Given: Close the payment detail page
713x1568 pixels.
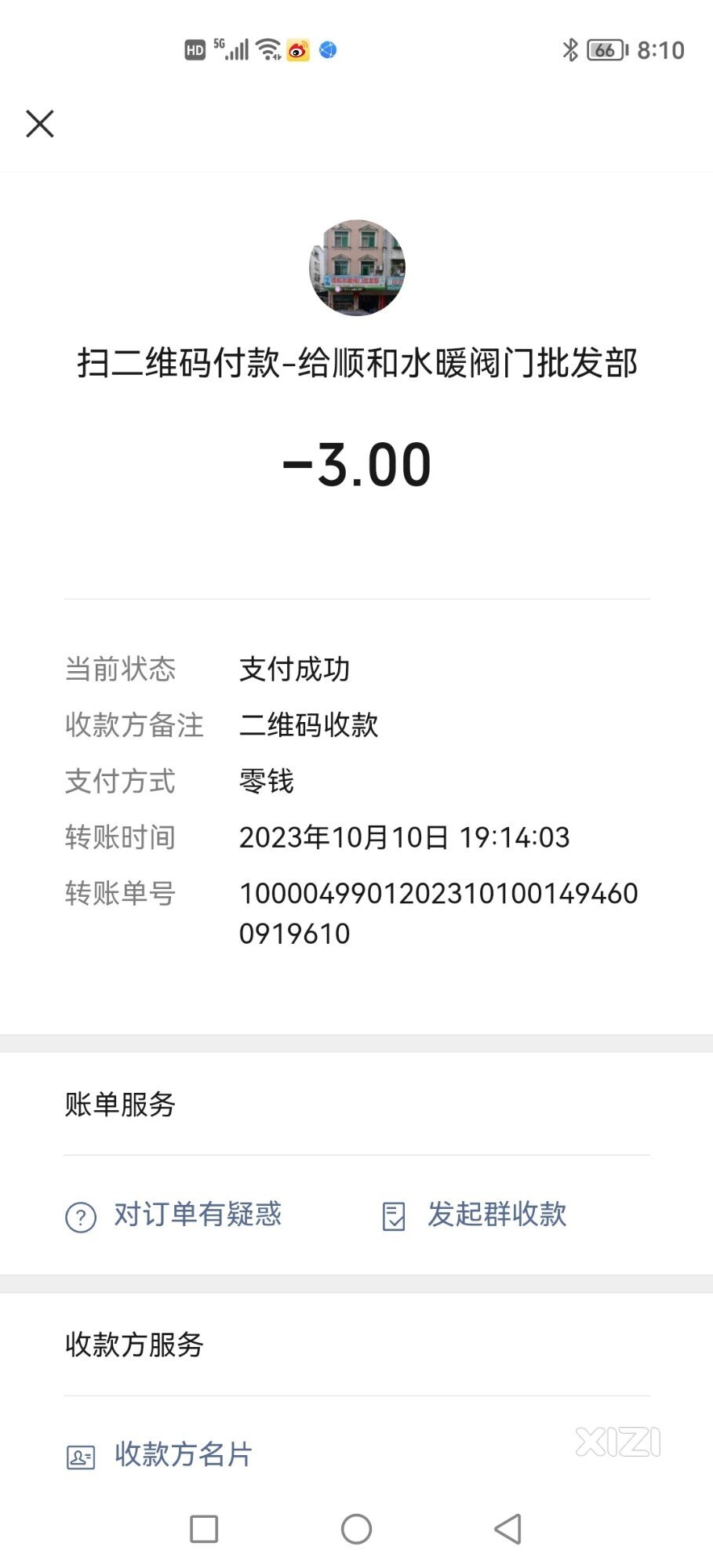Looking at the screenshot, I should coord(40,124).
